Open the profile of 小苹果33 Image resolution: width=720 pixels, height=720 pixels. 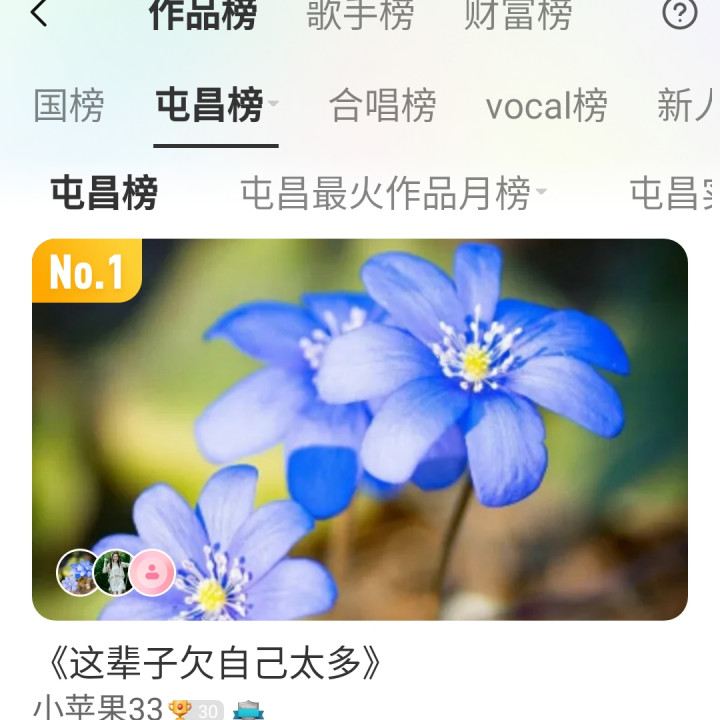98,708
